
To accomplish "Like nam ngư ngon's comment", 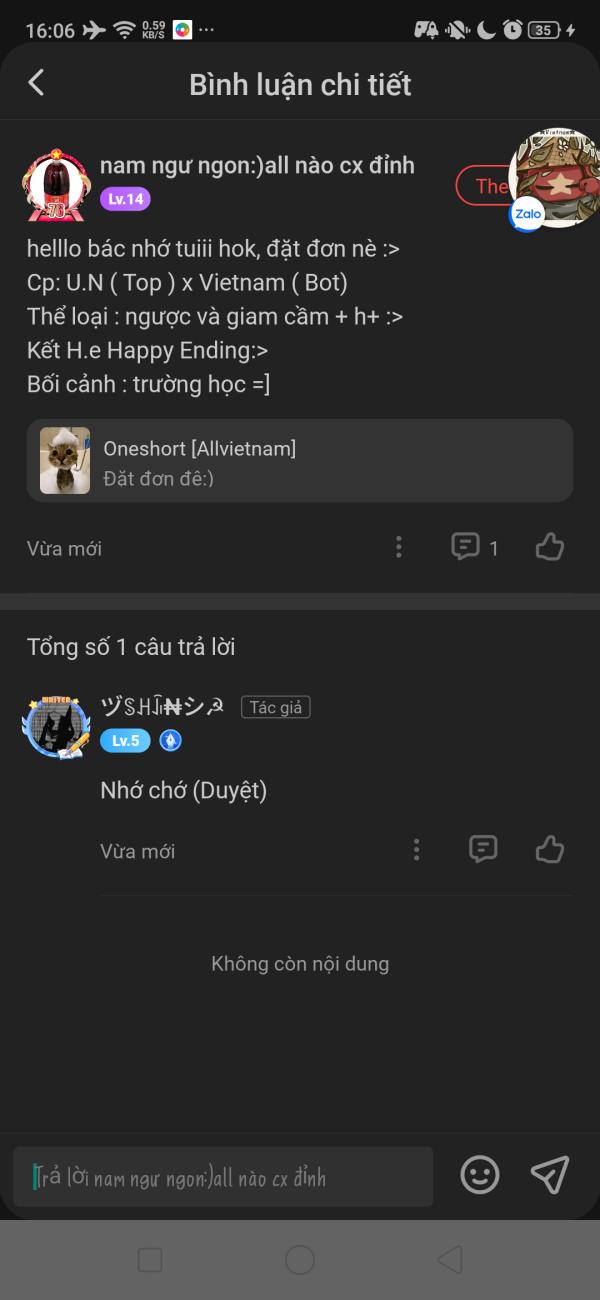I will (x=550, y=547).
